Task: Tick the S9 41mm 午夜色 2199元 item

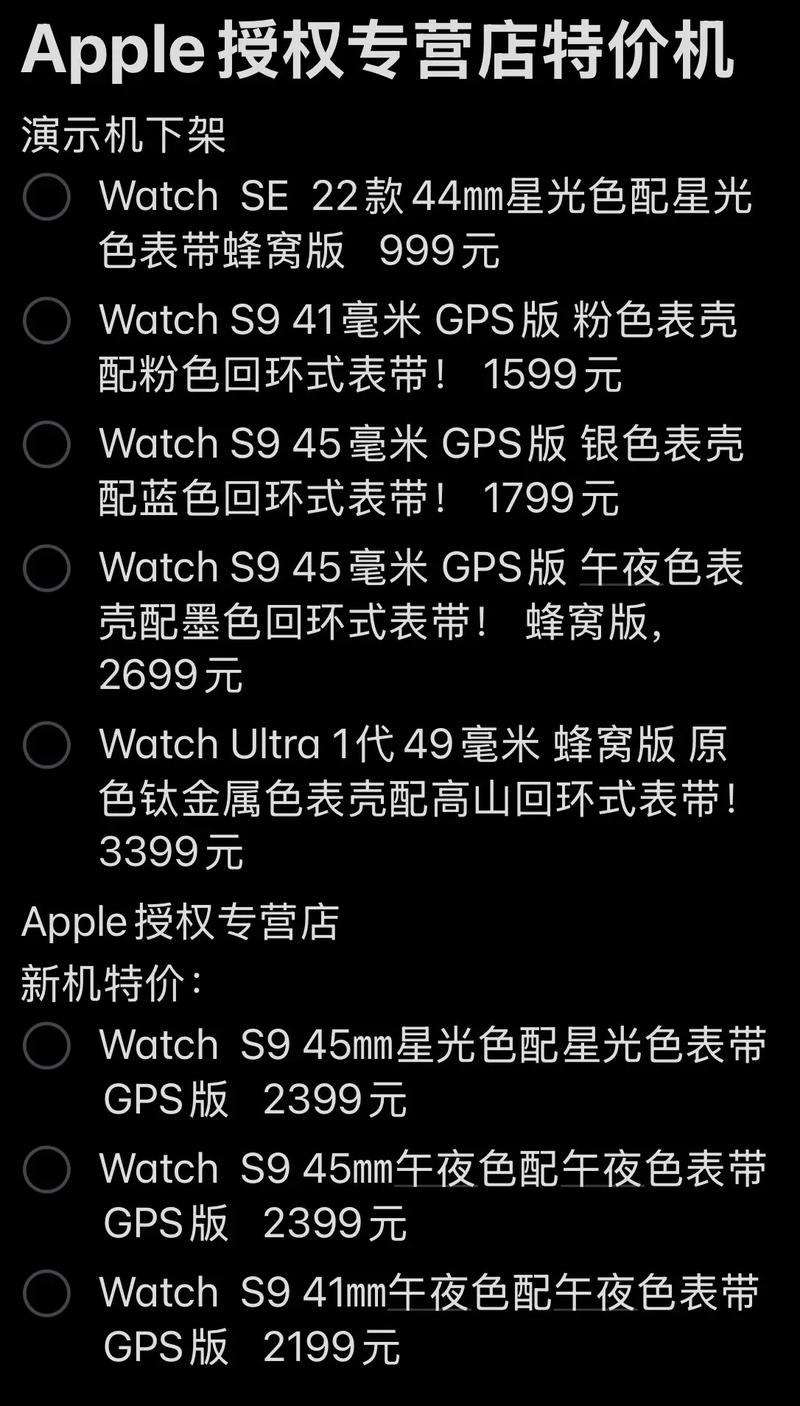Action: [x=46, y=1293]
